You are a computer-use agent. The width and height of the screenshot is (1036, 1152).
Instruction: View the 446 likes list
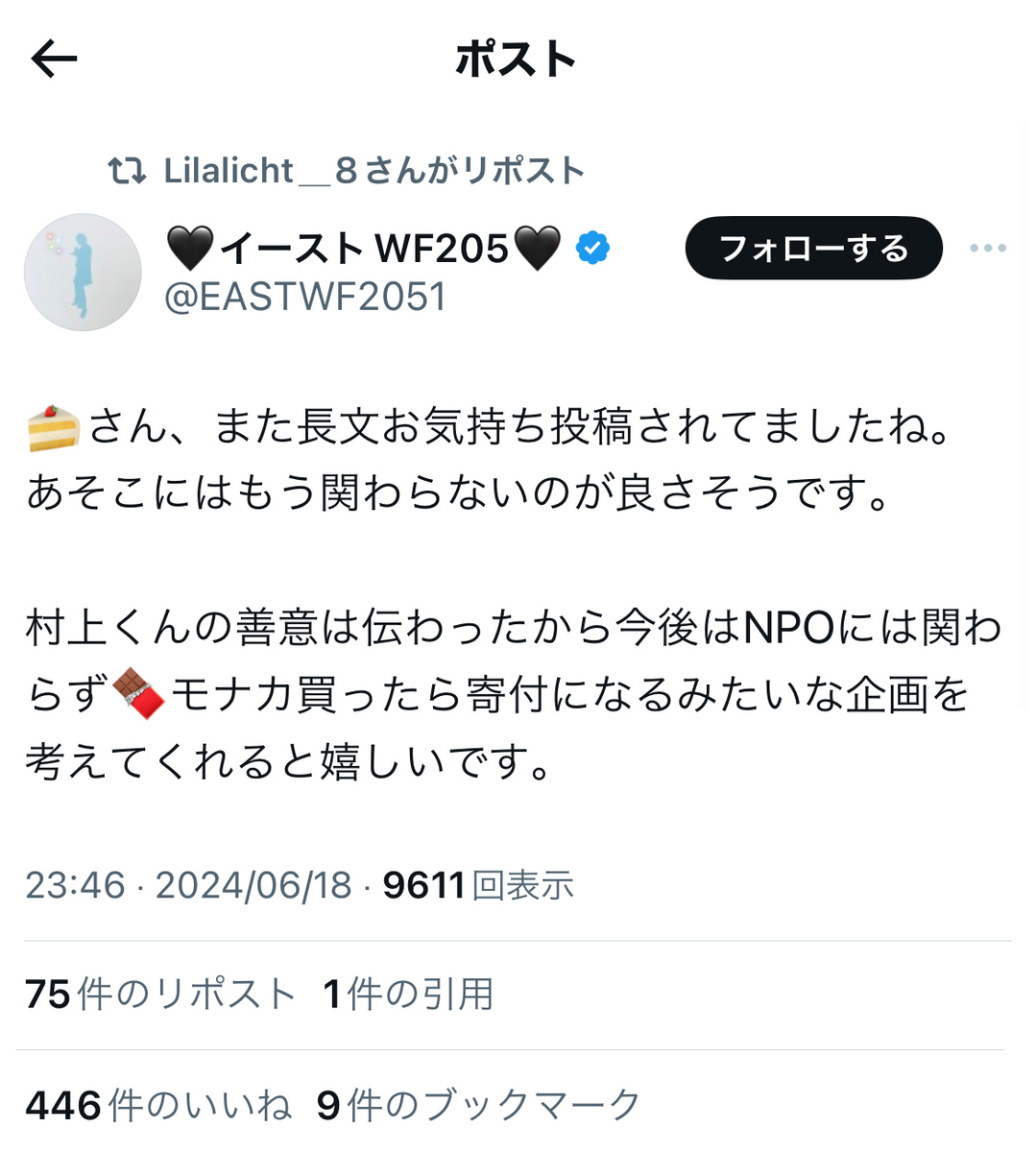(158, 1106)
